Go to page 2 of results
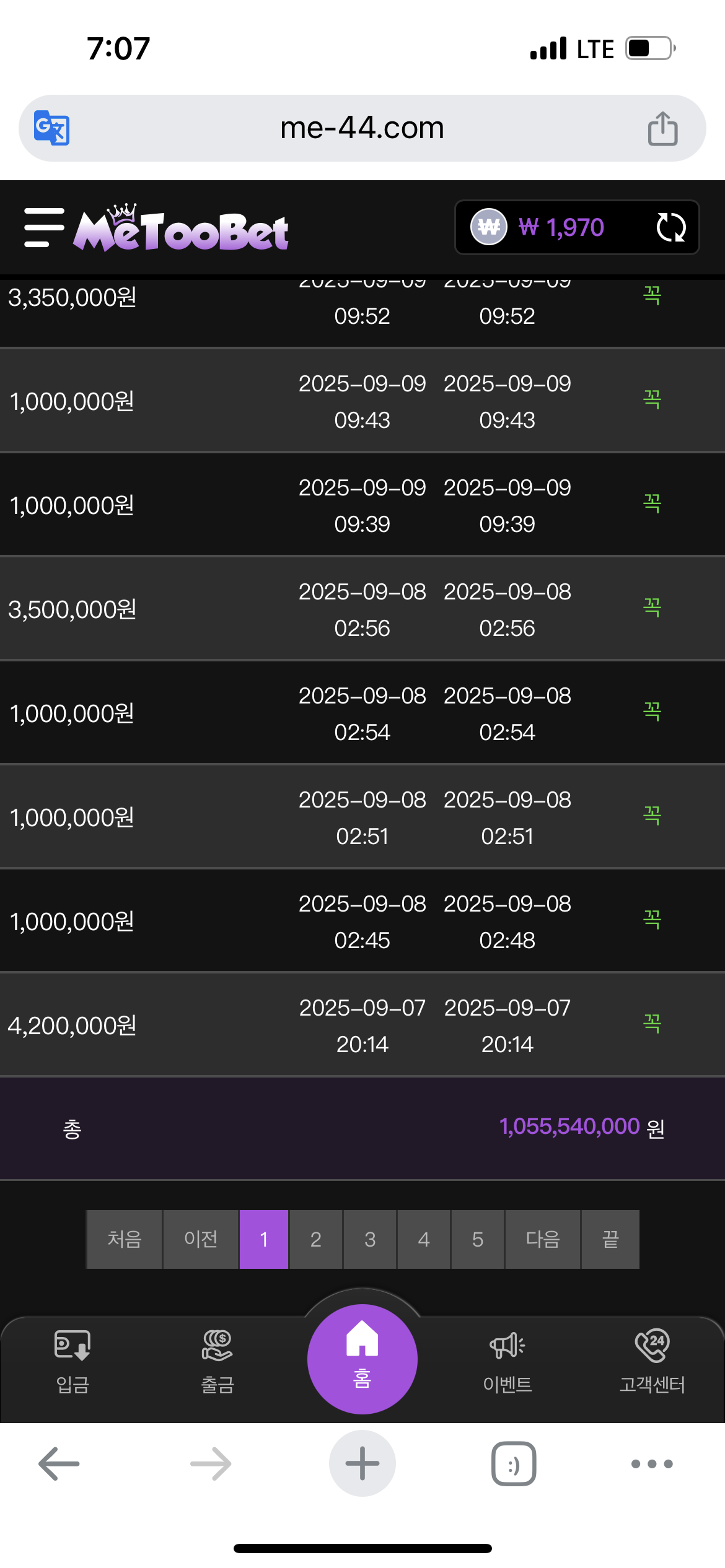The height and width of the screenshot is (1568, 725). (316, 1239)
